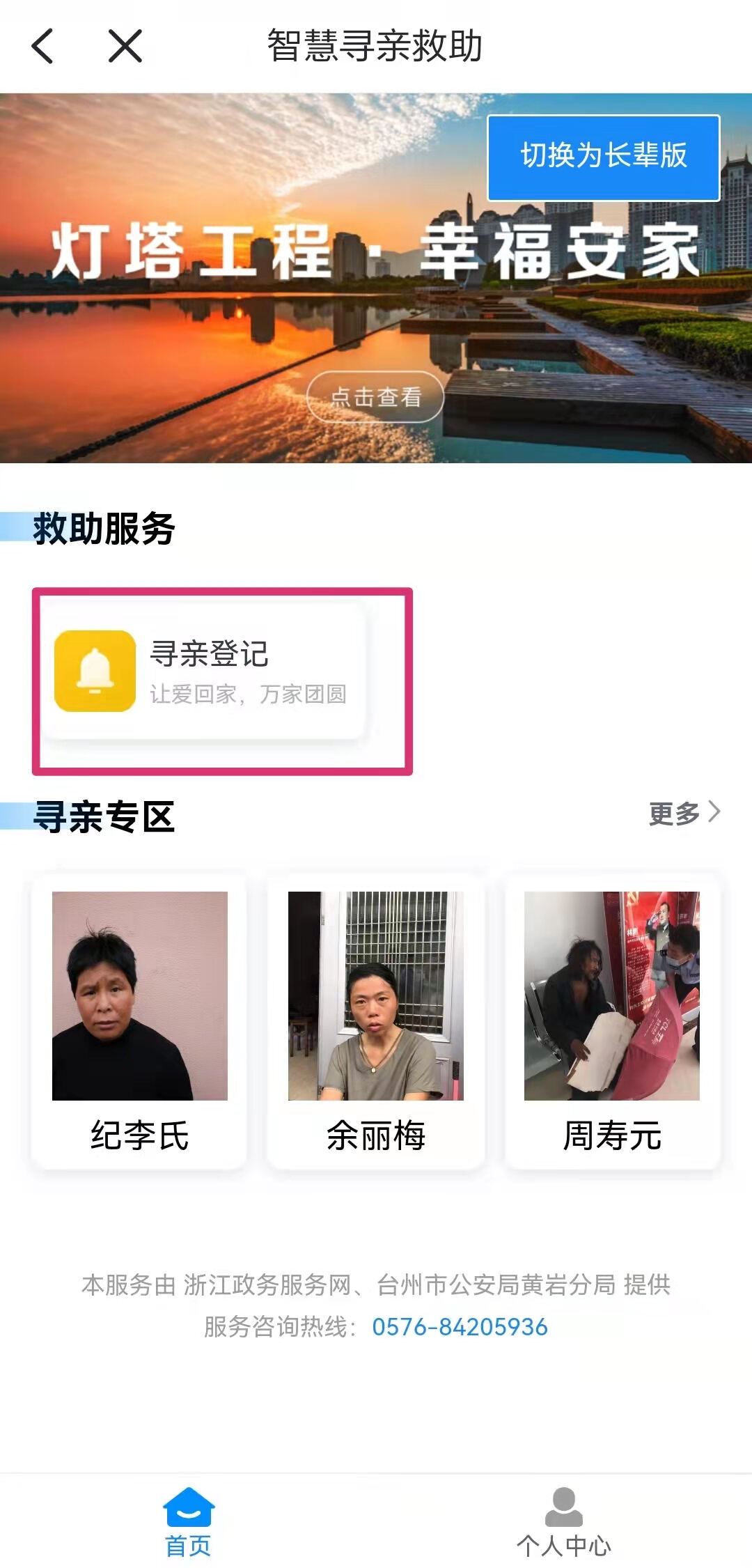Go back using the top-left arrow

[x=43, y=47]
